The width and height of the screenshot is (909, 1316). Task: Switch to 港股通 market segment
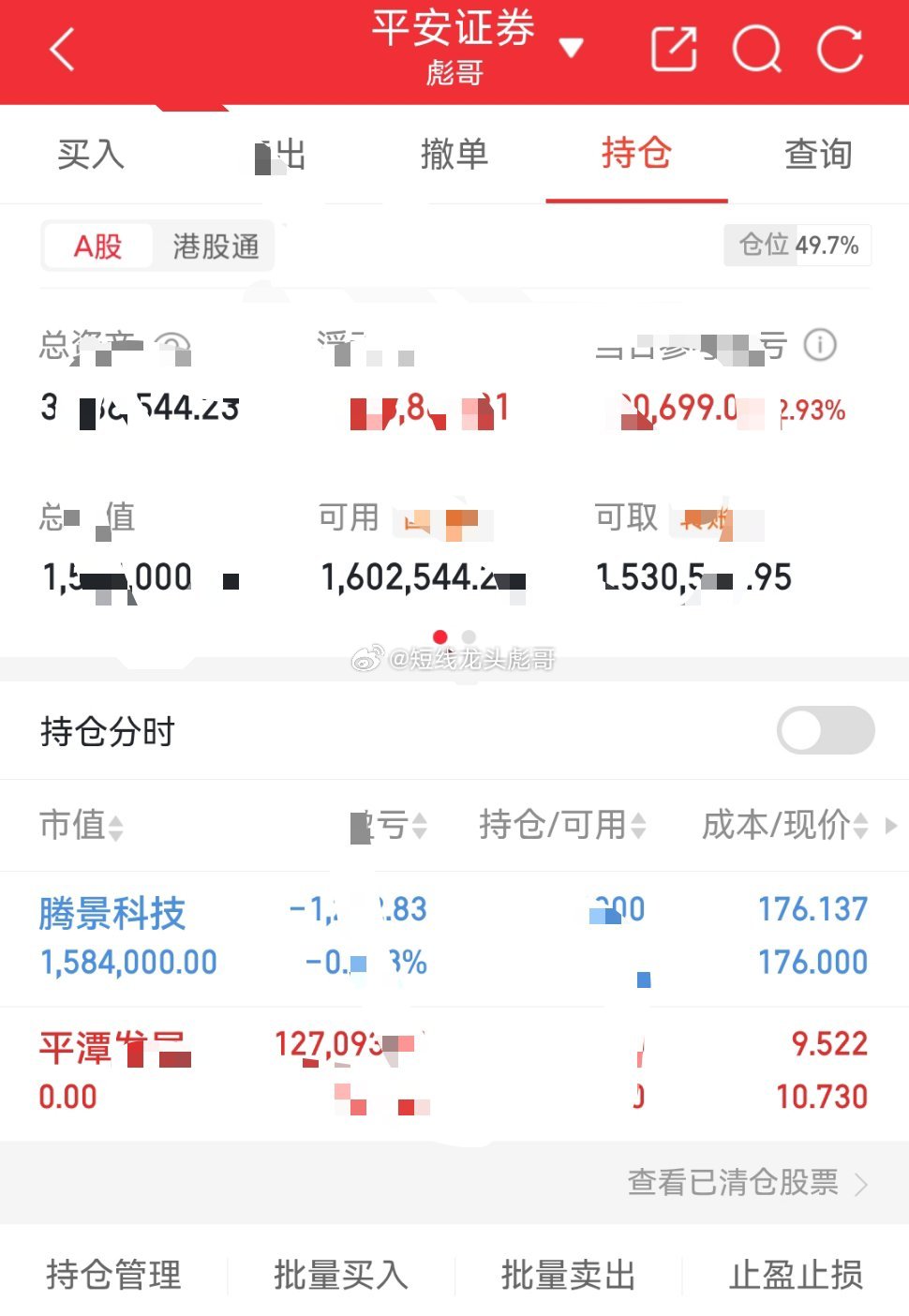click(x=214, y=246)
